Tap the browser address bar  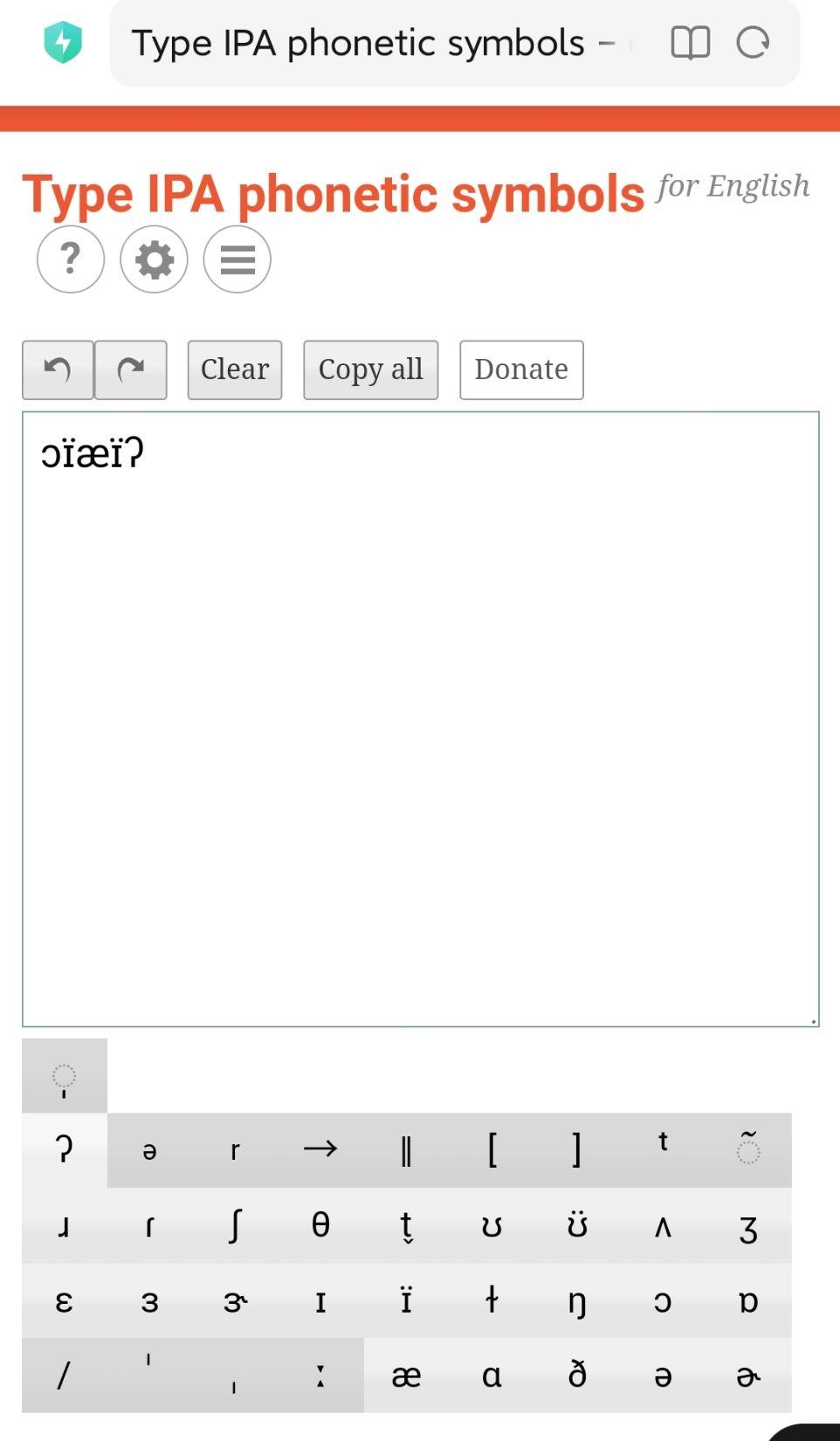click(x=375, y=42)
